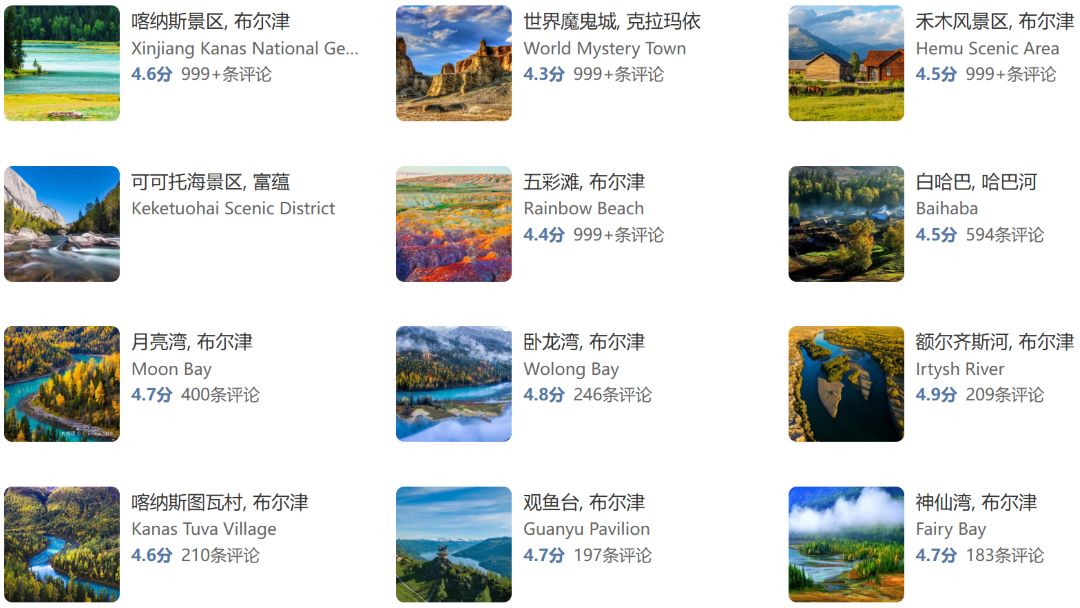View Guanyu Pavilion attraction details
Image resolution: width=1080 pixels, height=608 pixels.
tap(584, 503)
